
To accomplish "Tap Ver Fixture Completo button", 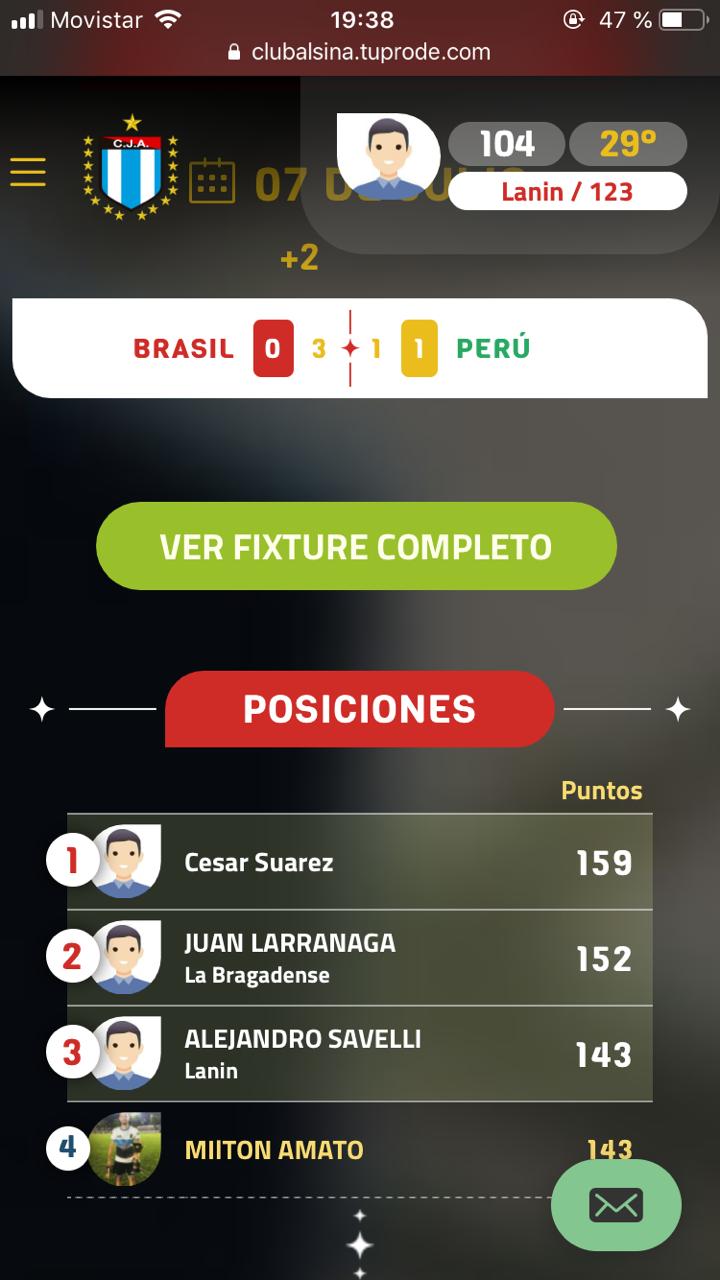I will (356, 546).
